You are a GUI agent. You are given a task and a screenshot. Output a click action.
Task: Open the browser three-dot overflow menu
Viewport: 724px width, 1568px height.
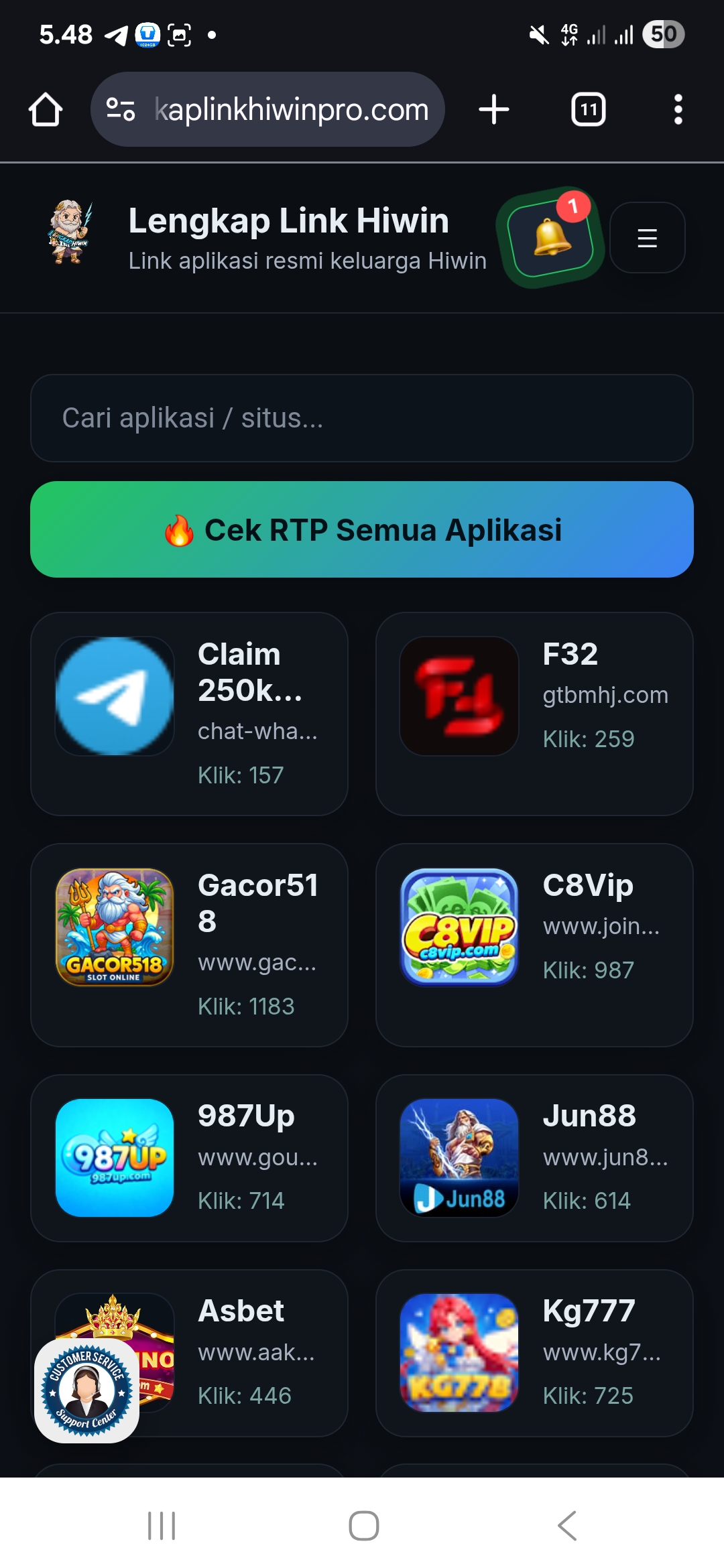[x=678, y=109]
